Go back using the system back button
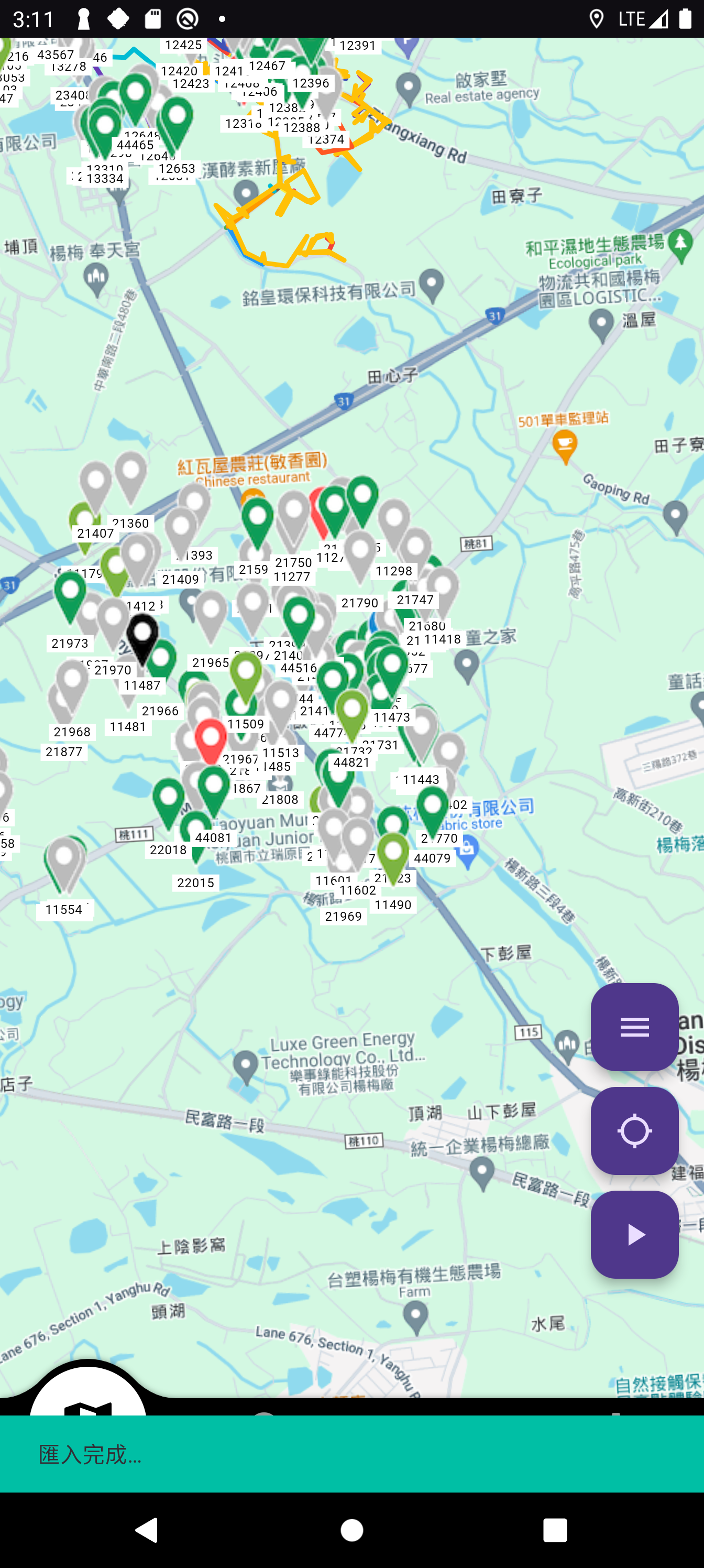The image size is (704, 1568). [147, 1529]
